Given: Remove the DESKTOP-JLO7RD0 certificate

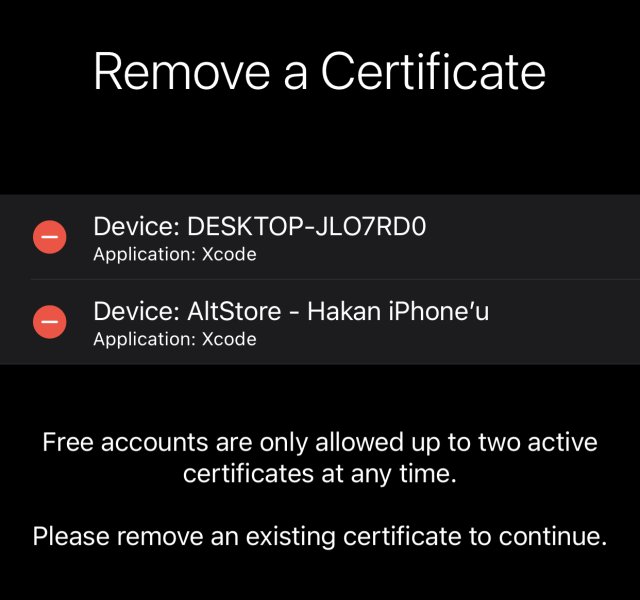Looking at the screenshot, I should point(49,237).
